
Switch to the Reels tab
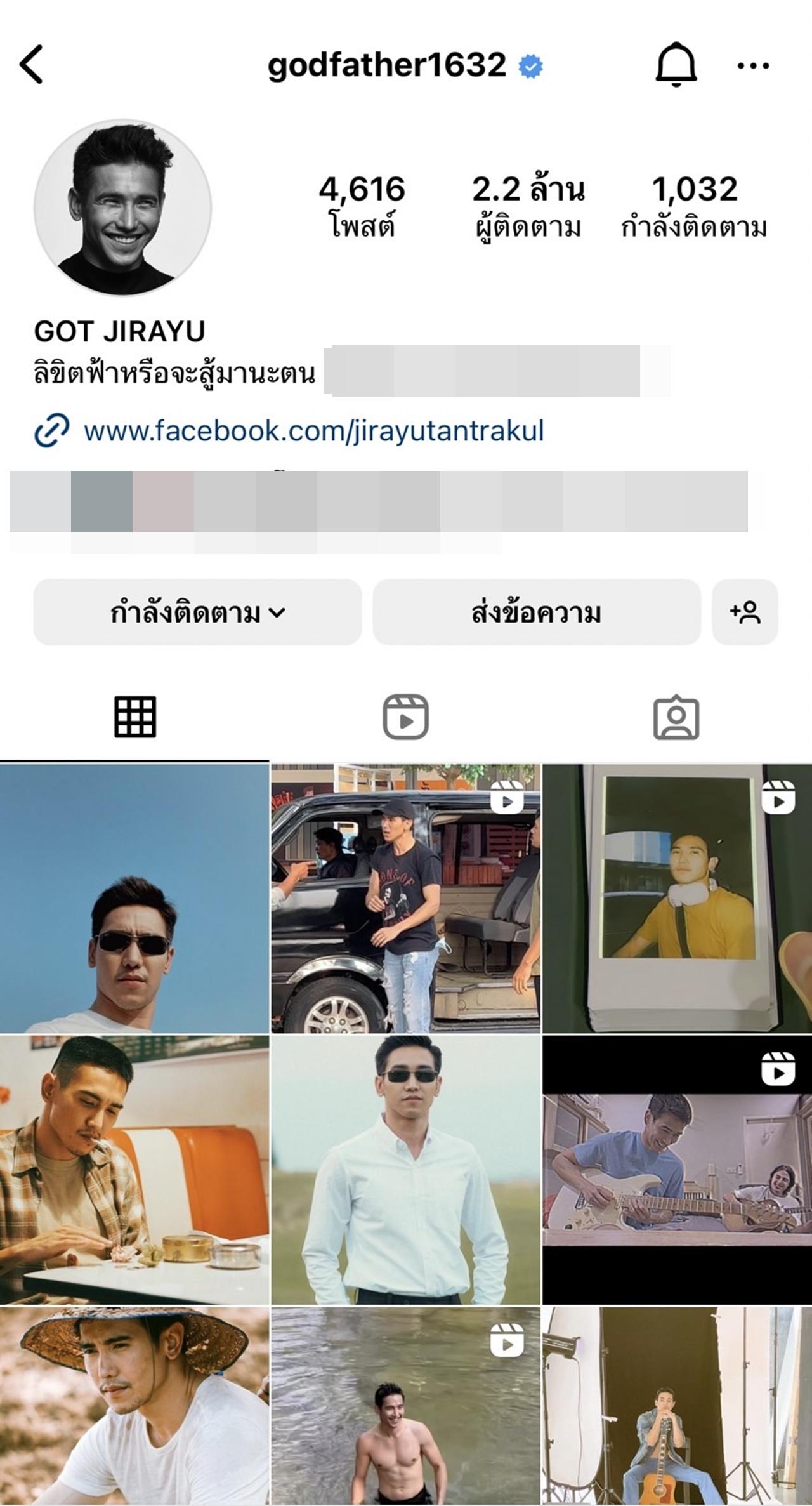405,717
